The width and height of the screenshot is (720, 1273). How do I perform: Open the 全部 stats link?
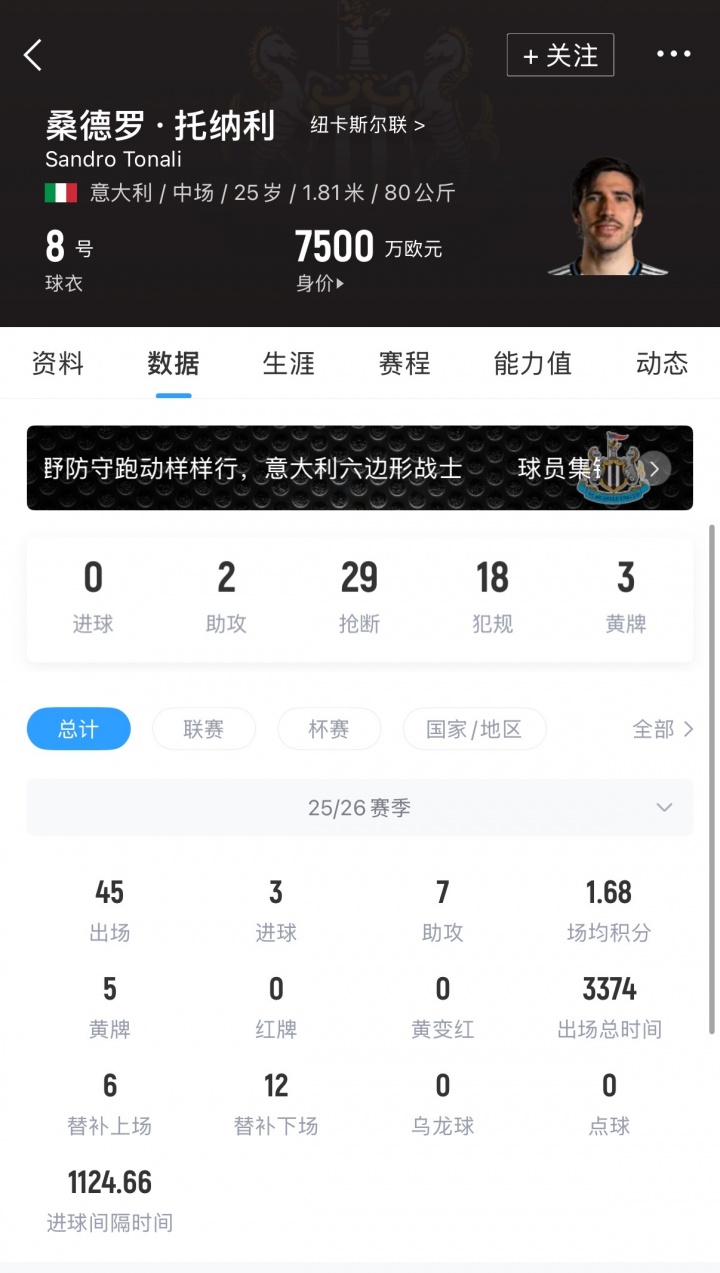coord(662,729)
